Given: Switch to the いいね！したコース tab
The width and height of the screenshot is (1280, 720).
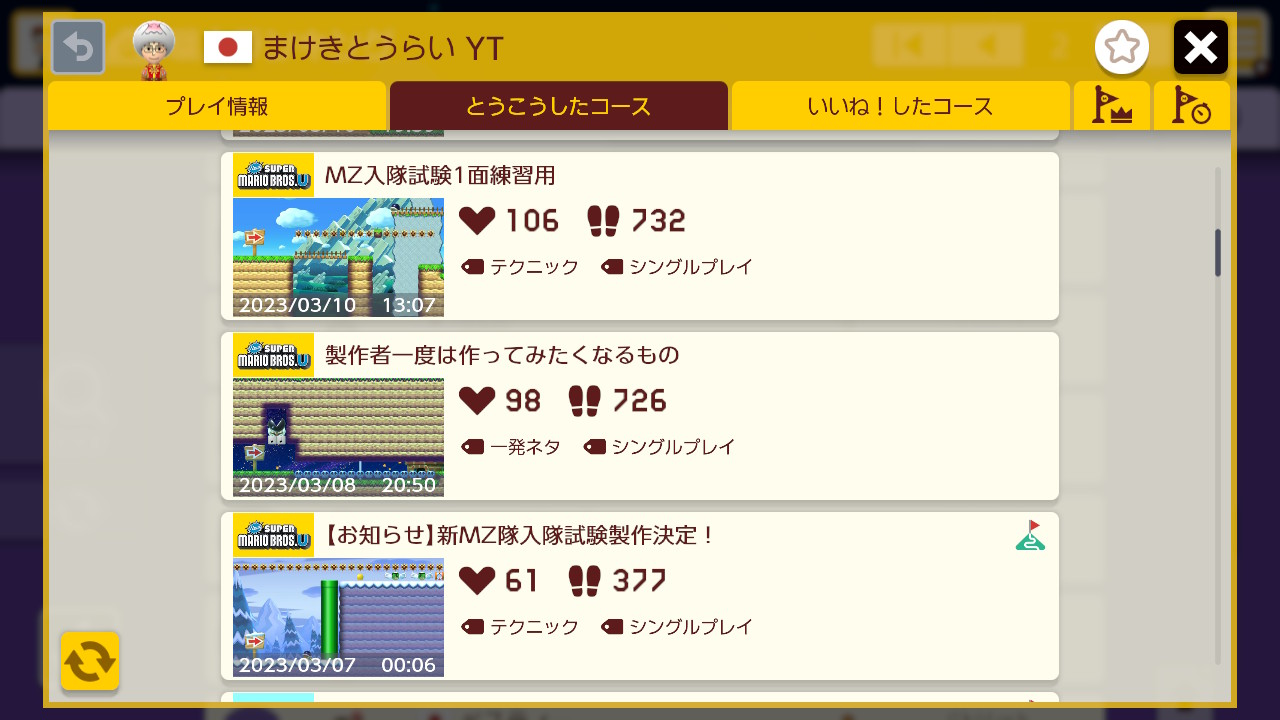Looking at the screenshot, I should (x=900, y=107).
